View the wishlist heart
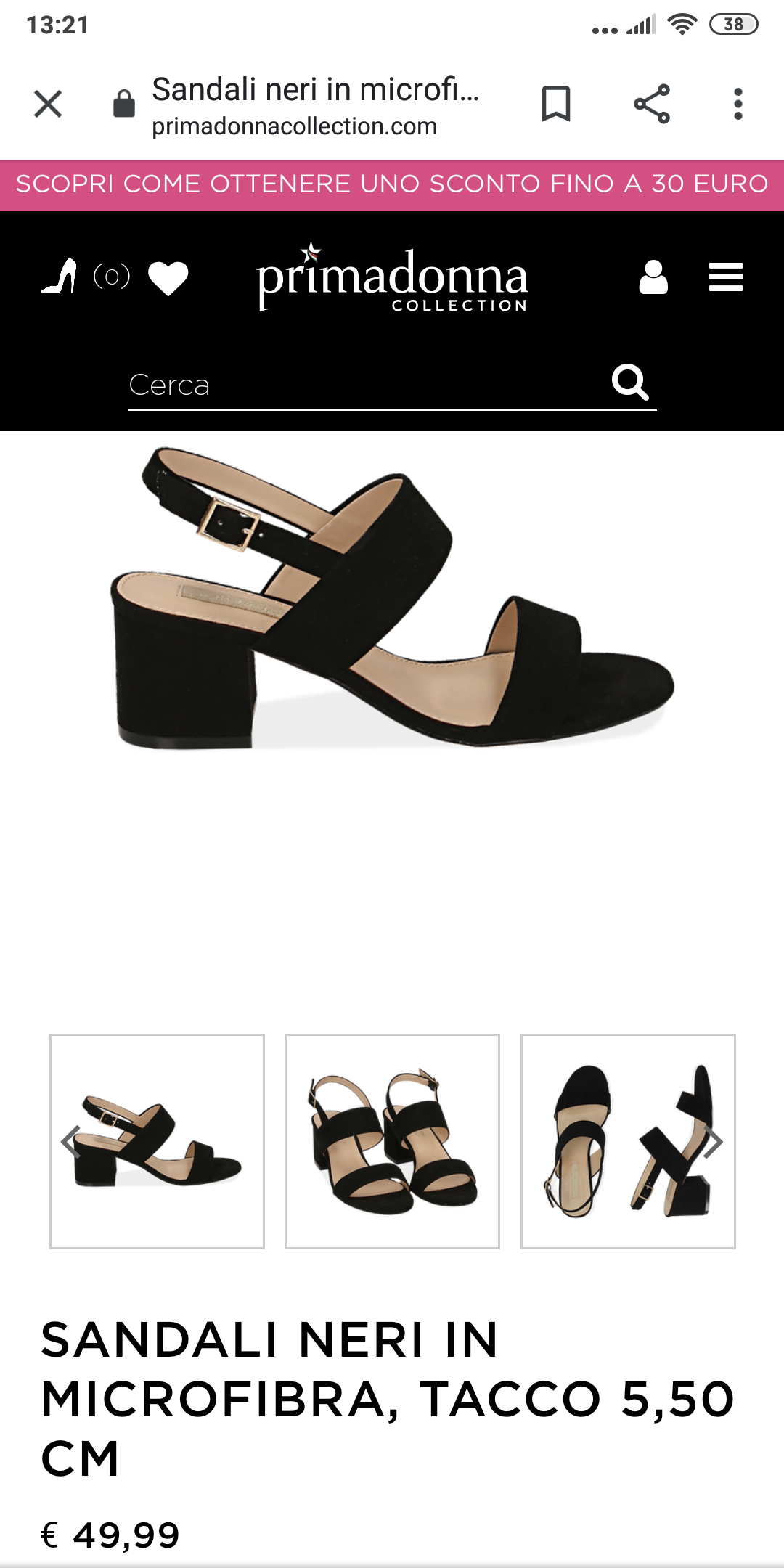Image resolution: width=784 pixels, height=1568 pixels. 168,278
